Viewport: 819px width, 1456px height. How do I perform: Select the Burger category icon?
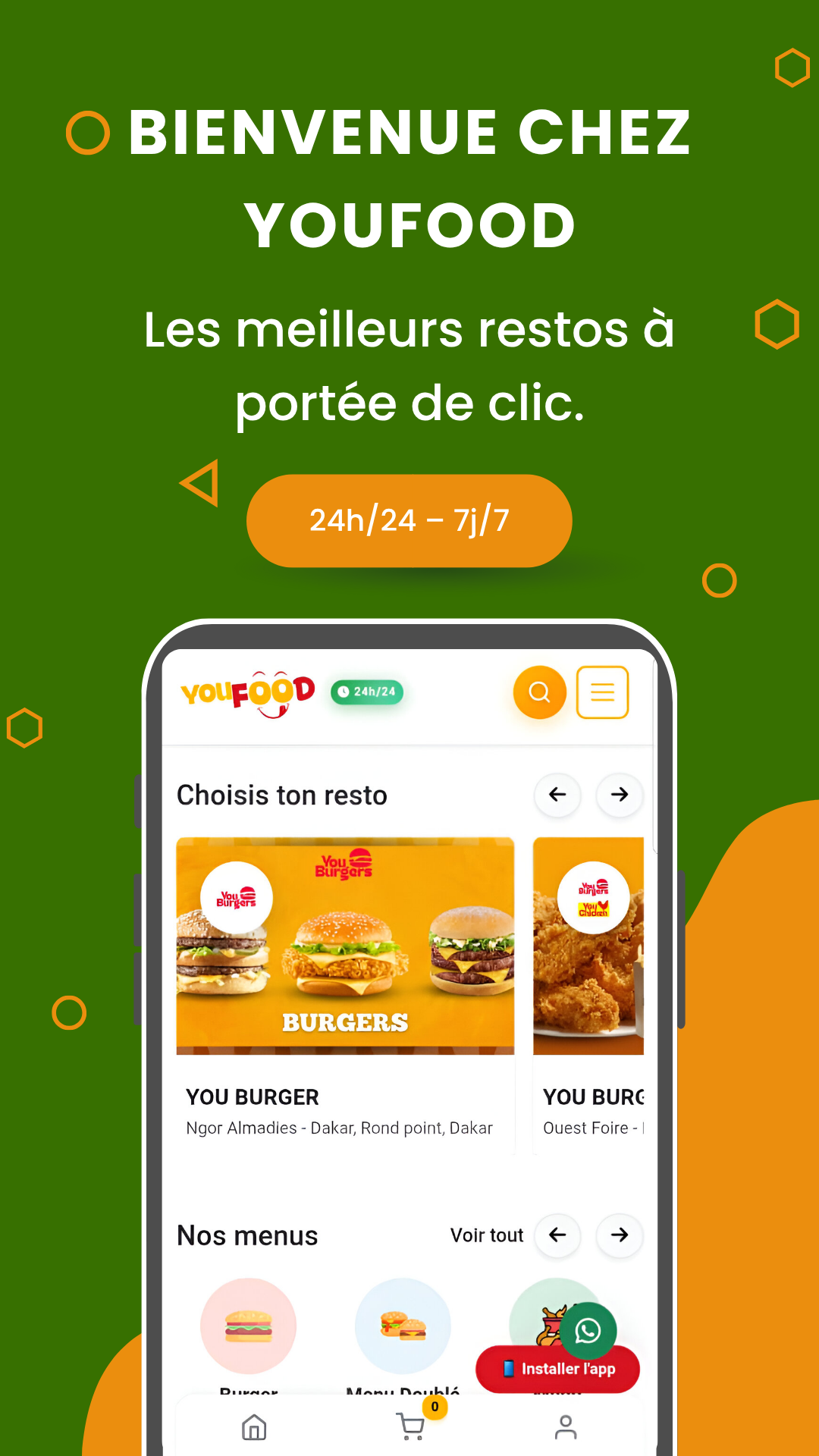point(249,1326)
